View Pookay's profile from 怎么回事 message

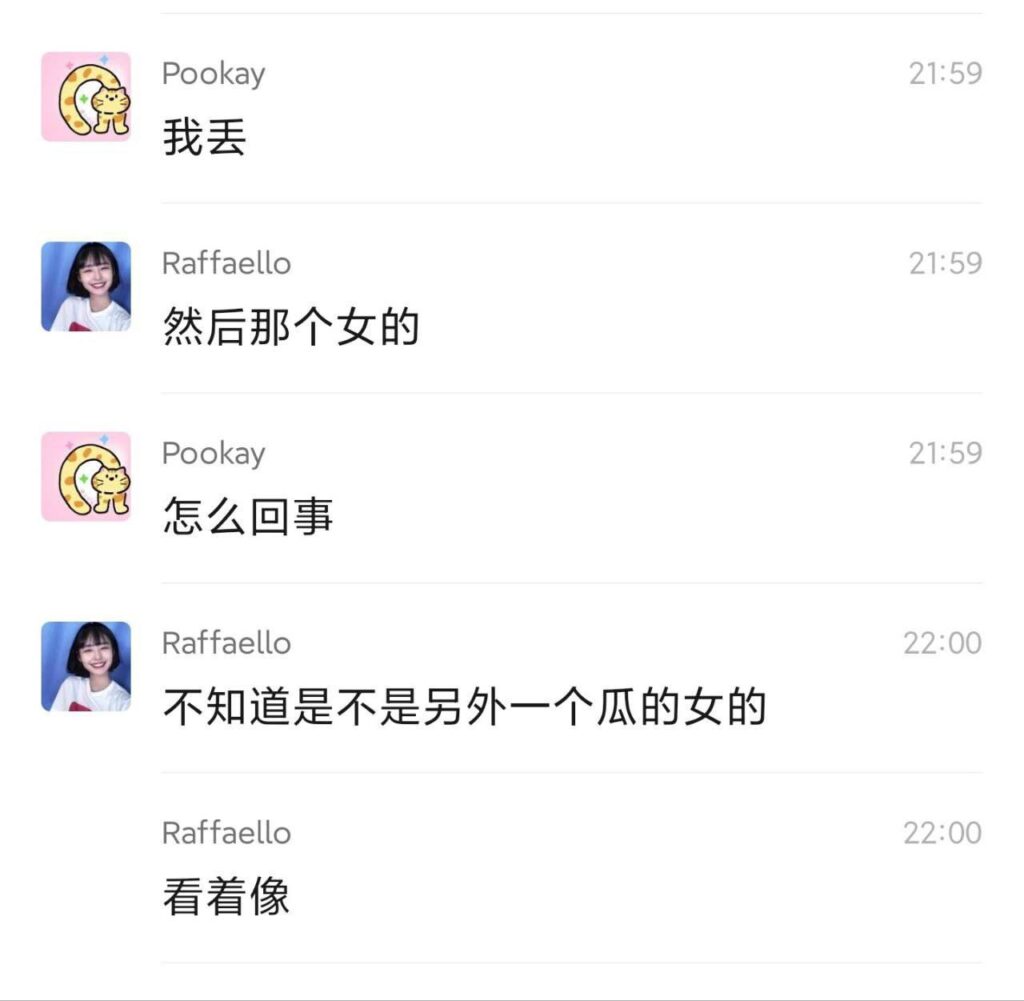click(86, 476)
